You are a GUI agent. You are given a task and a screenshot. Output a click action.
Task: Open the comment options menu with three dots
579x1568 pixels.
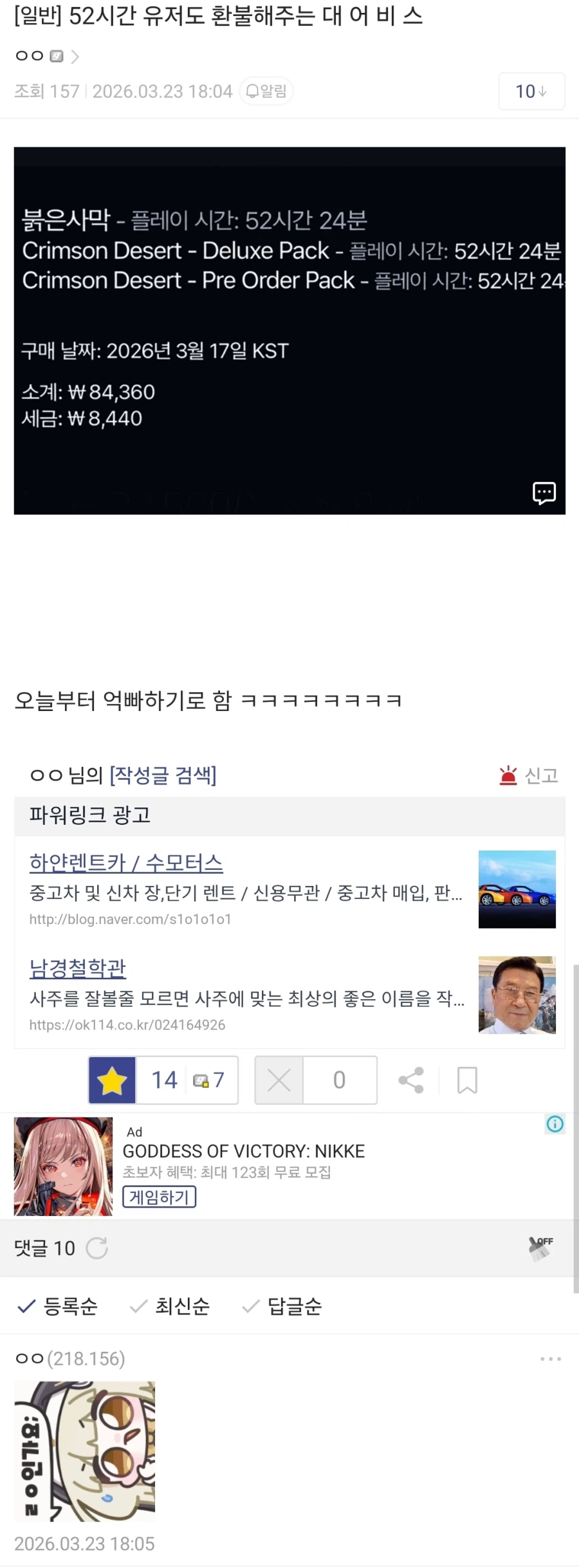point(550,1359)
